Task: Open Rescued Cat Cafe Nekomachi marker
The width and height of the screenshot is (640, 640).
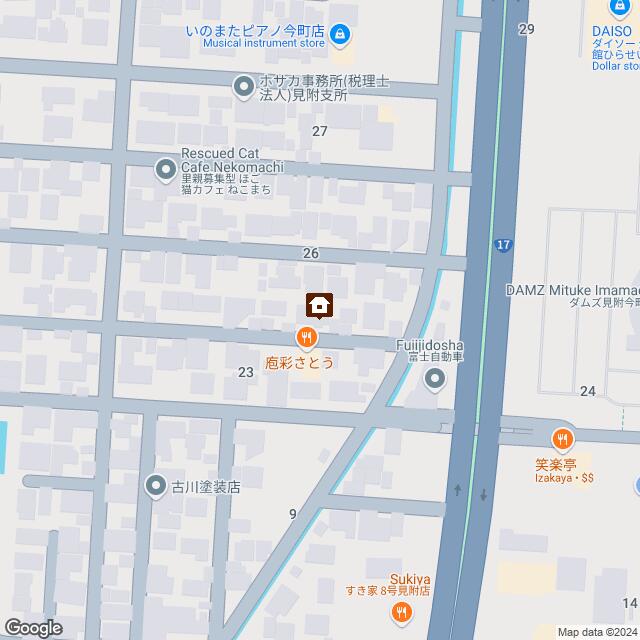Action: tap(166, 170)
